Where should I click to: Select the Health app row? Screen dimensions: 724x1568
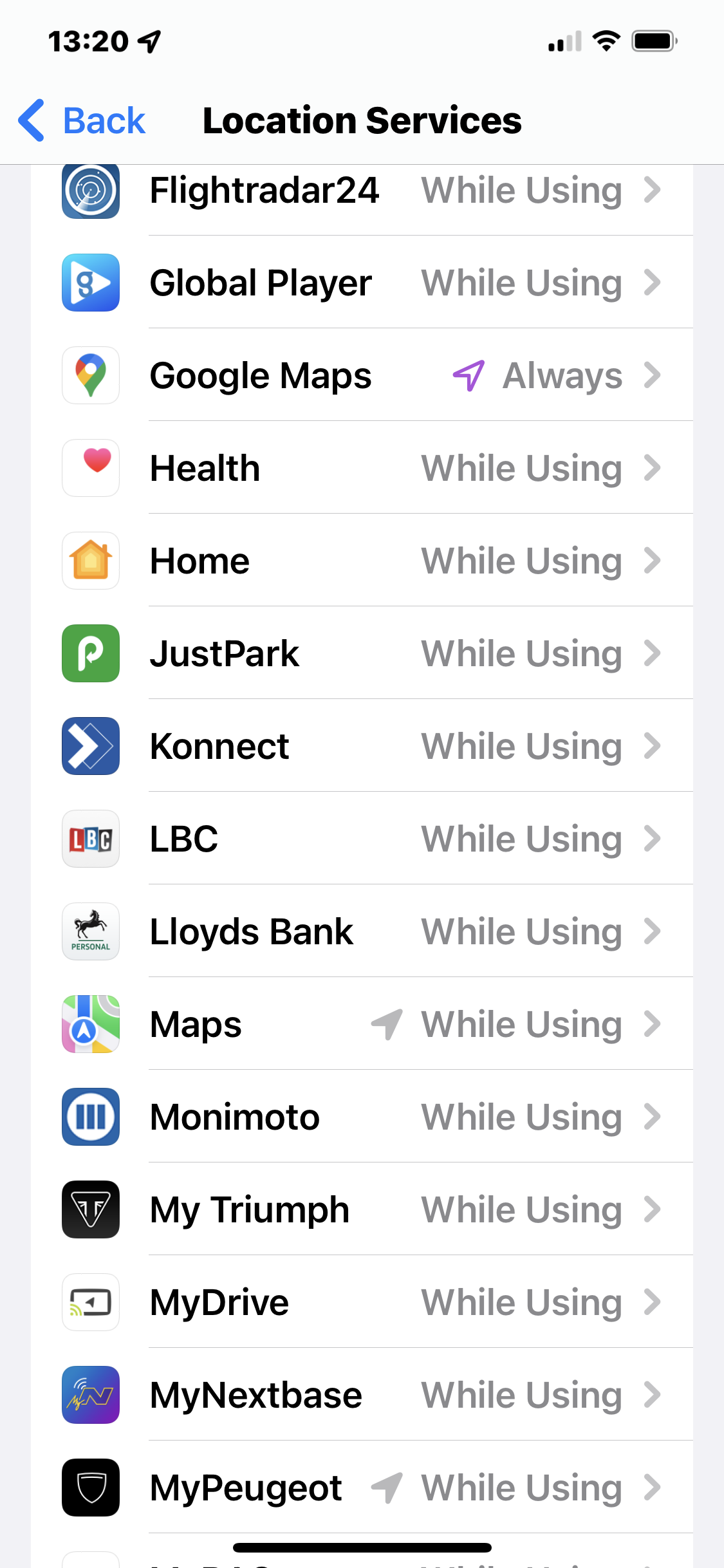click(362, 468)
